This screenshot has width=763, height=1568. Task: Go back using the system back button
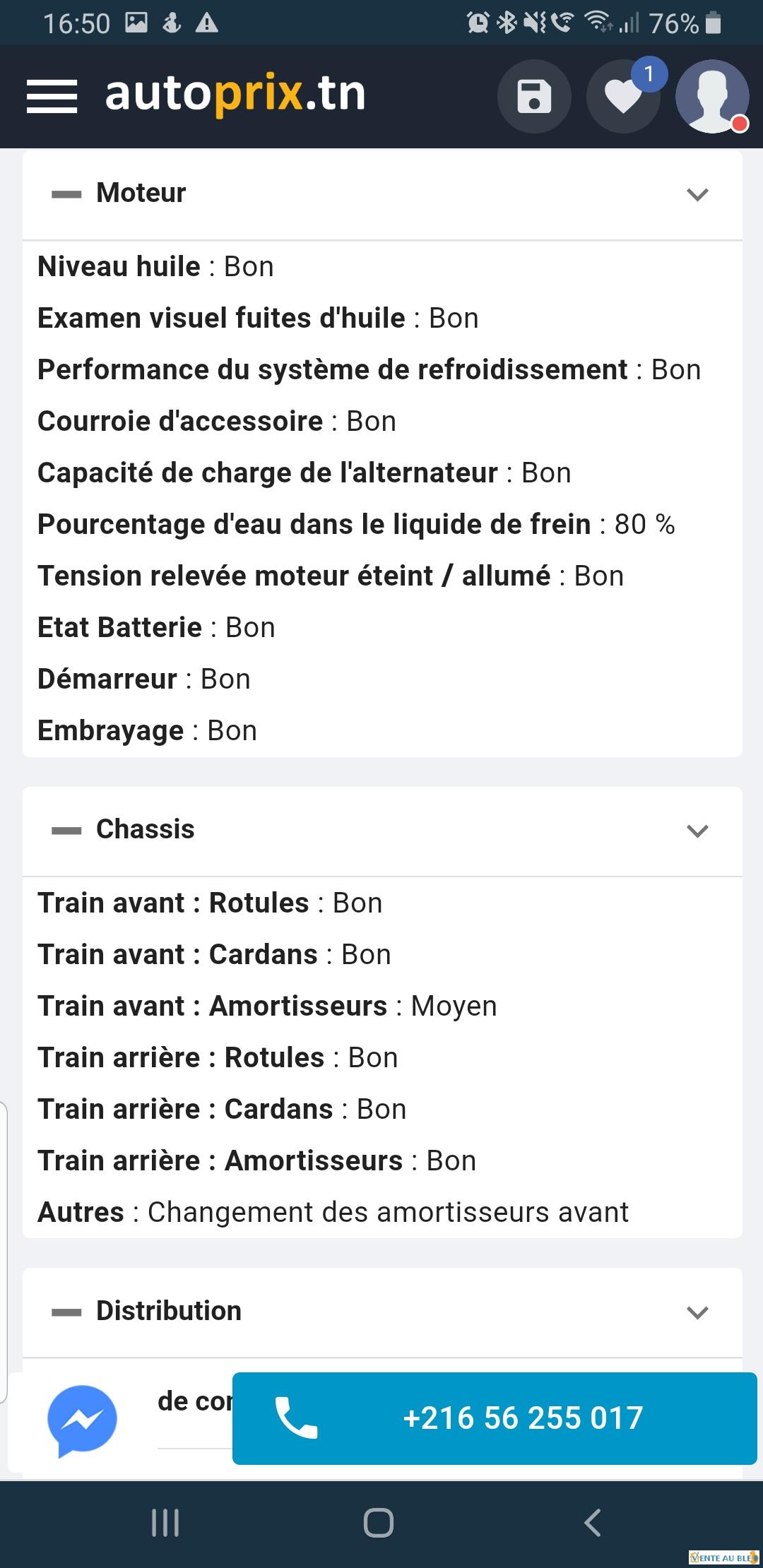click(592, 1523)
